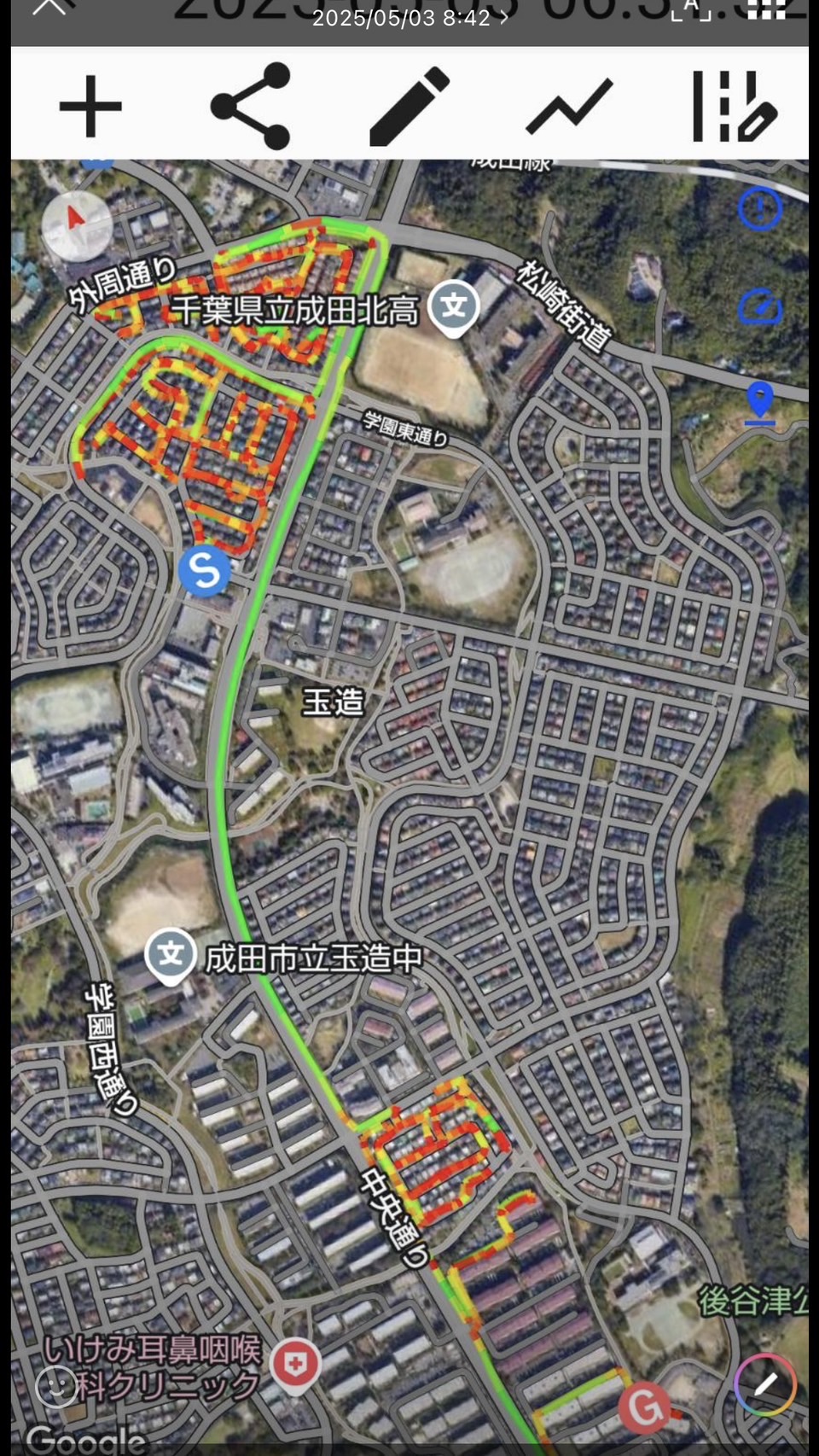Tap the blue exclamation info icon
The image size is (819, 1456).
click(x=759, y=209)
